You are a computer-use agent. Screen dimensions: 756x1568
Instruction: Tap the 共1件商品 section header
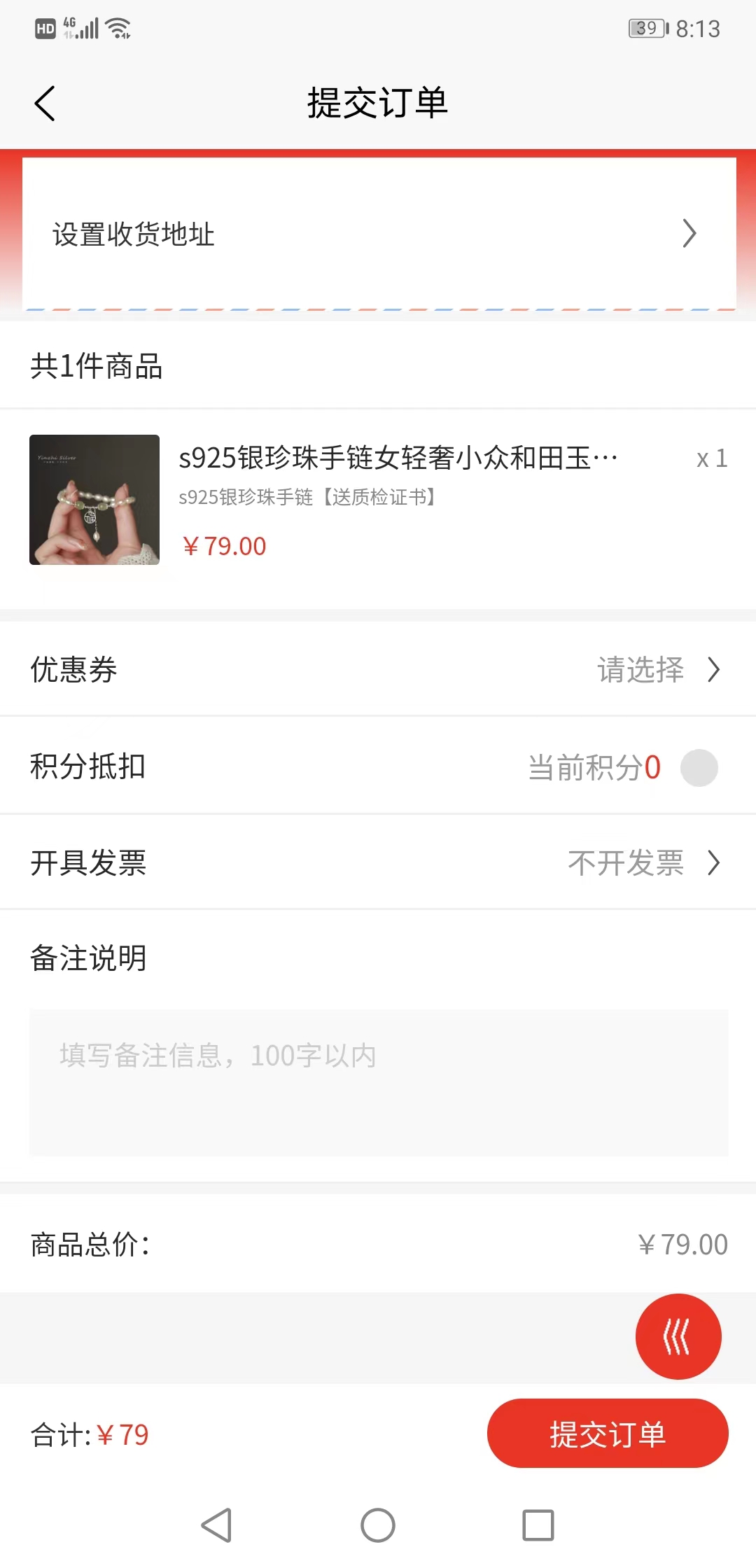point(97,365)
